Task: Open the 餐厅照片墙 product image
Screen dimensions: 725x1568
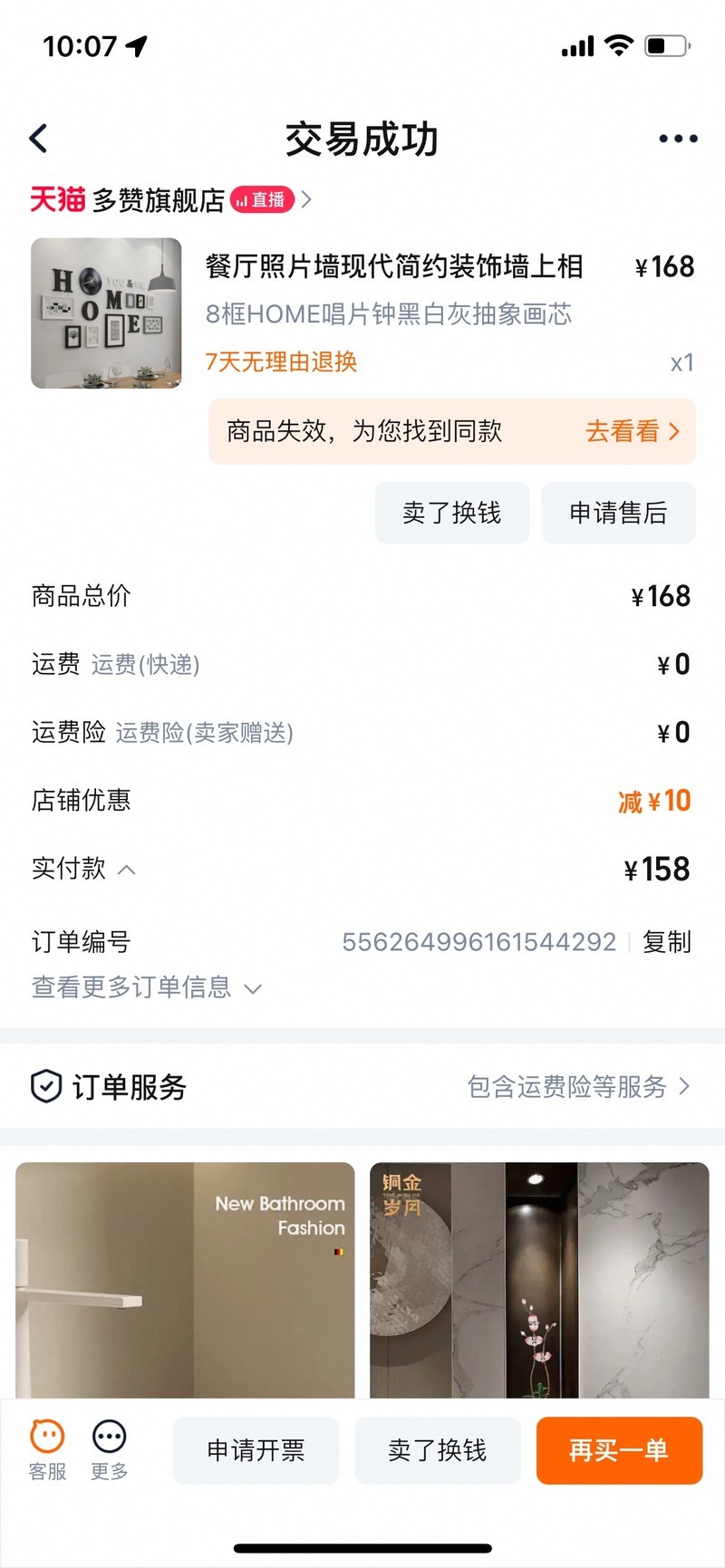Action: (106, 313)
